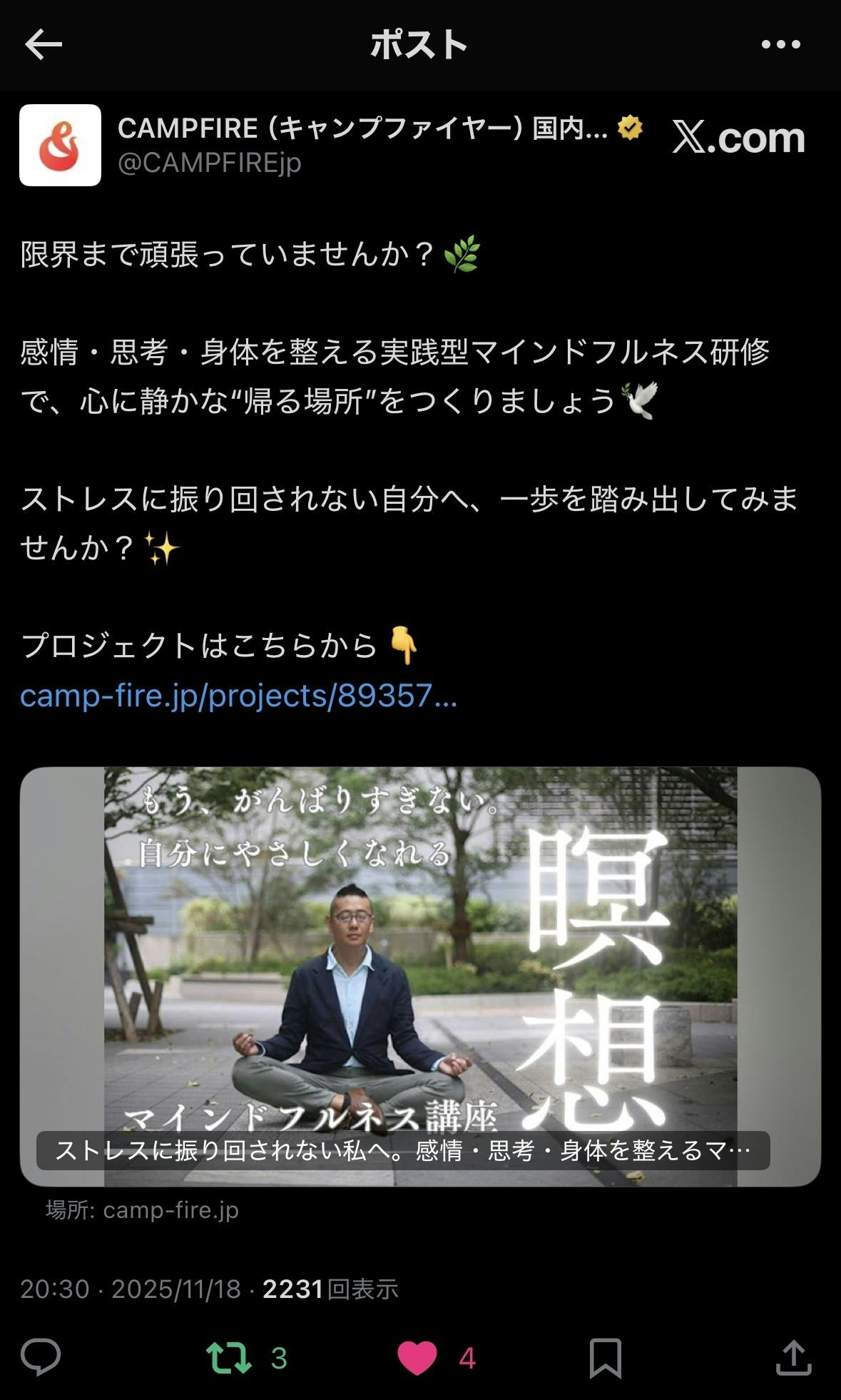Share this post via the upload icon

[x=793, y=1357]
